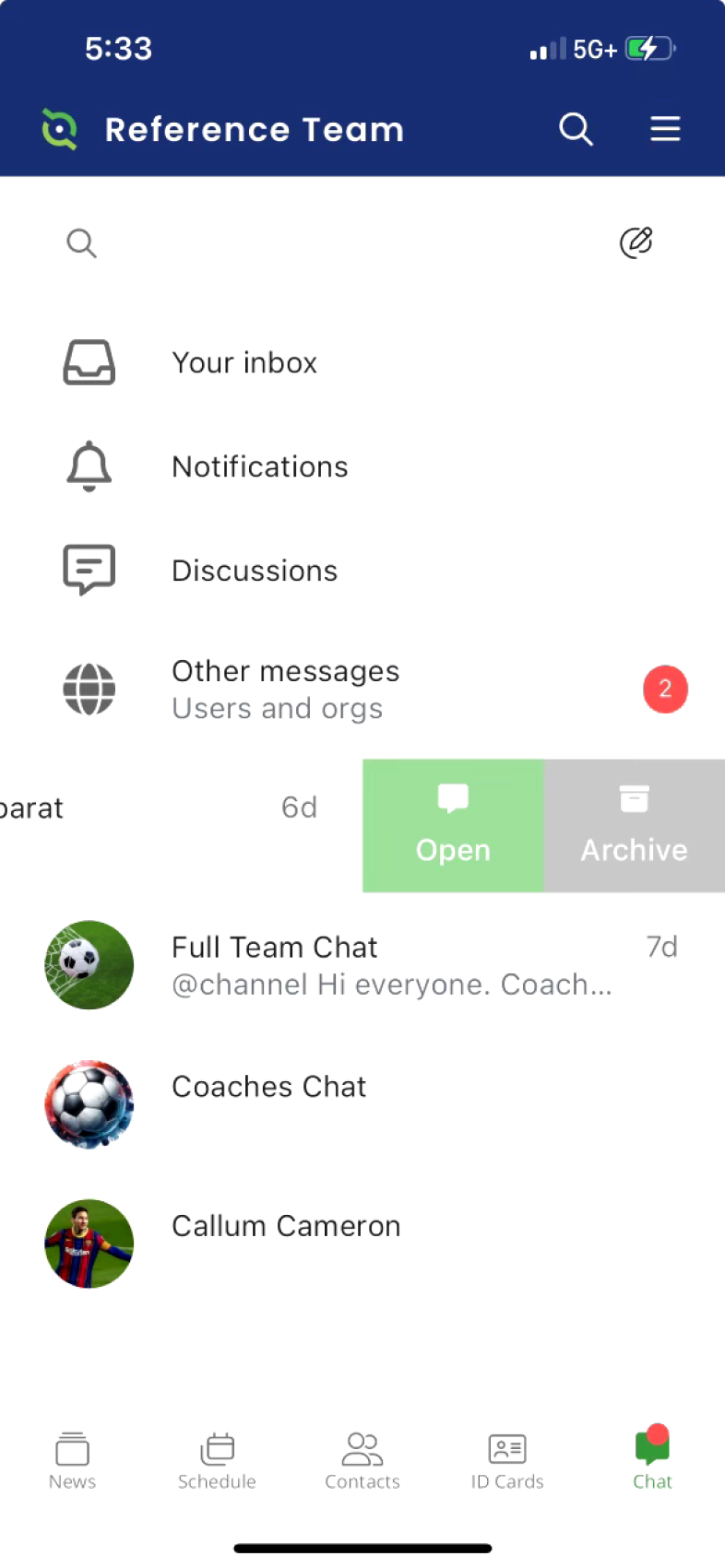Viewport: 725px width, 1568px height.
Task: Open Your inbox
Action: tap(362, 362)
